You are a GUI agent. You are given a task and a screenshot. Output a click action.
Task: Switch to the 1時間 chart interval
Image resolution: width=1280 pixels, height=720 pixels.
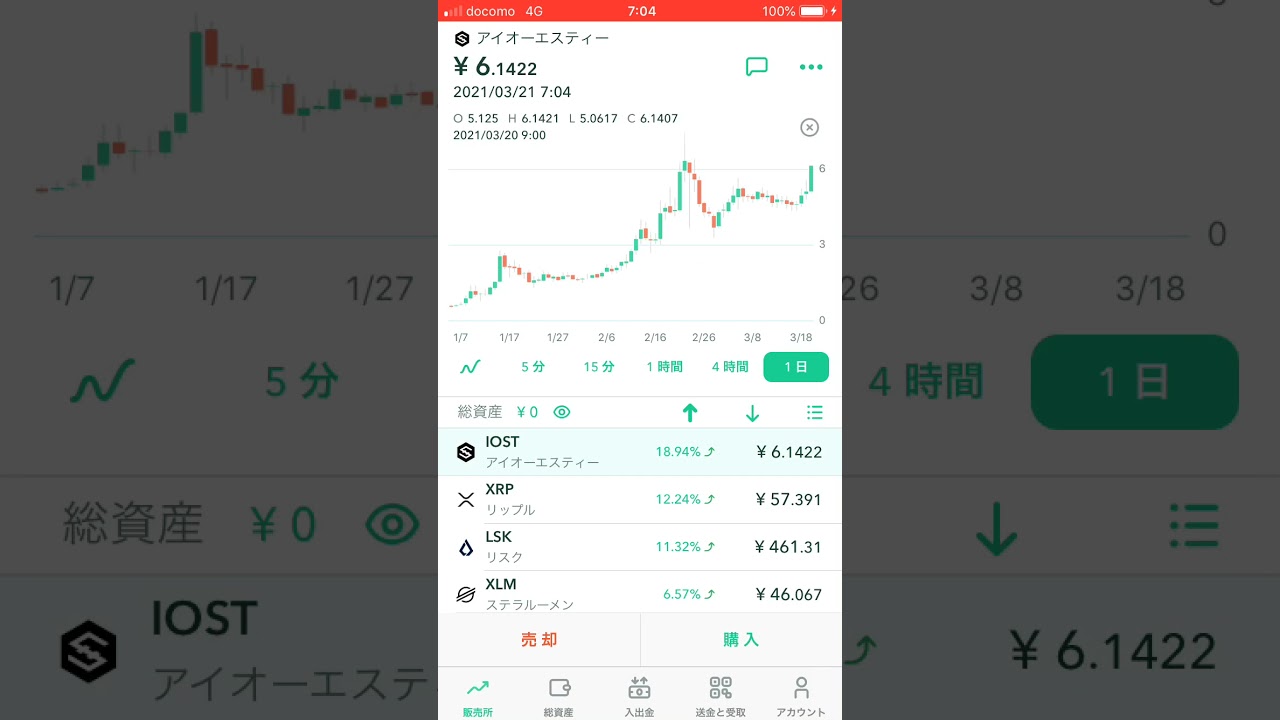(x=664, y=367)
